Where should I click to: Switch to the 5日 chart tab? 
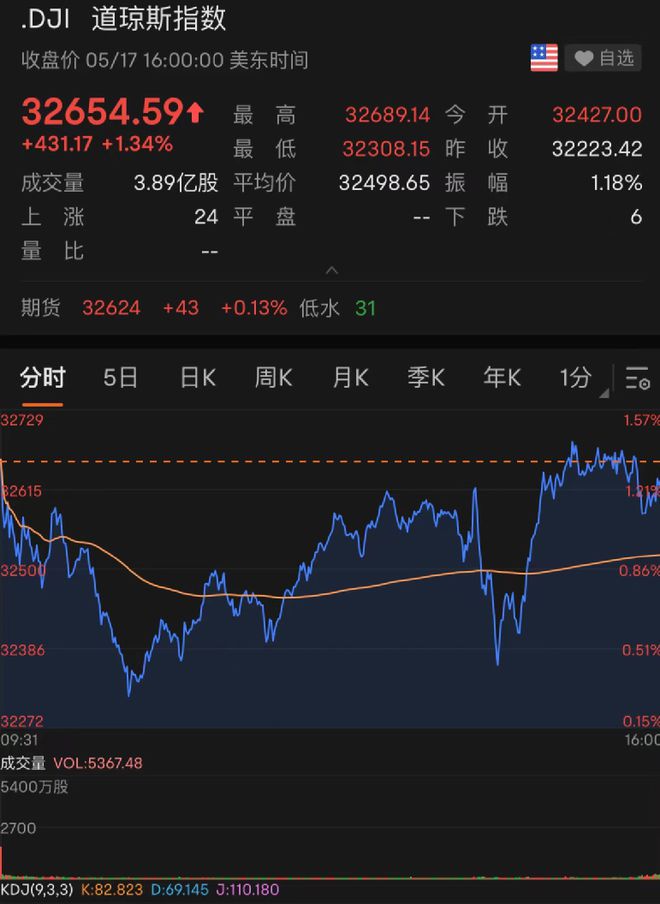(x=120, y=377)
